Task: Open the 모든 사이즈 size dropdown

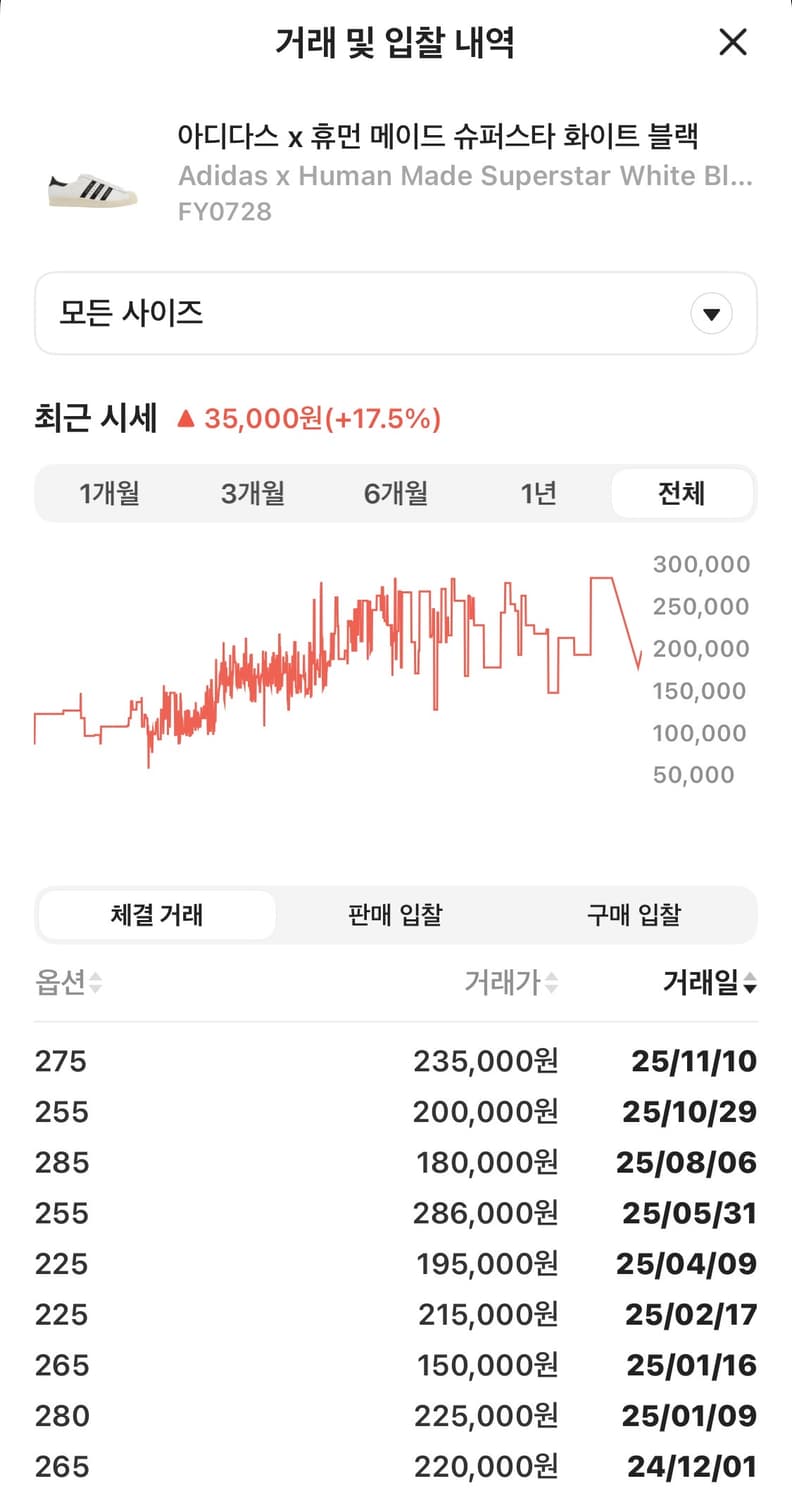Action: (x=396, y=314)
